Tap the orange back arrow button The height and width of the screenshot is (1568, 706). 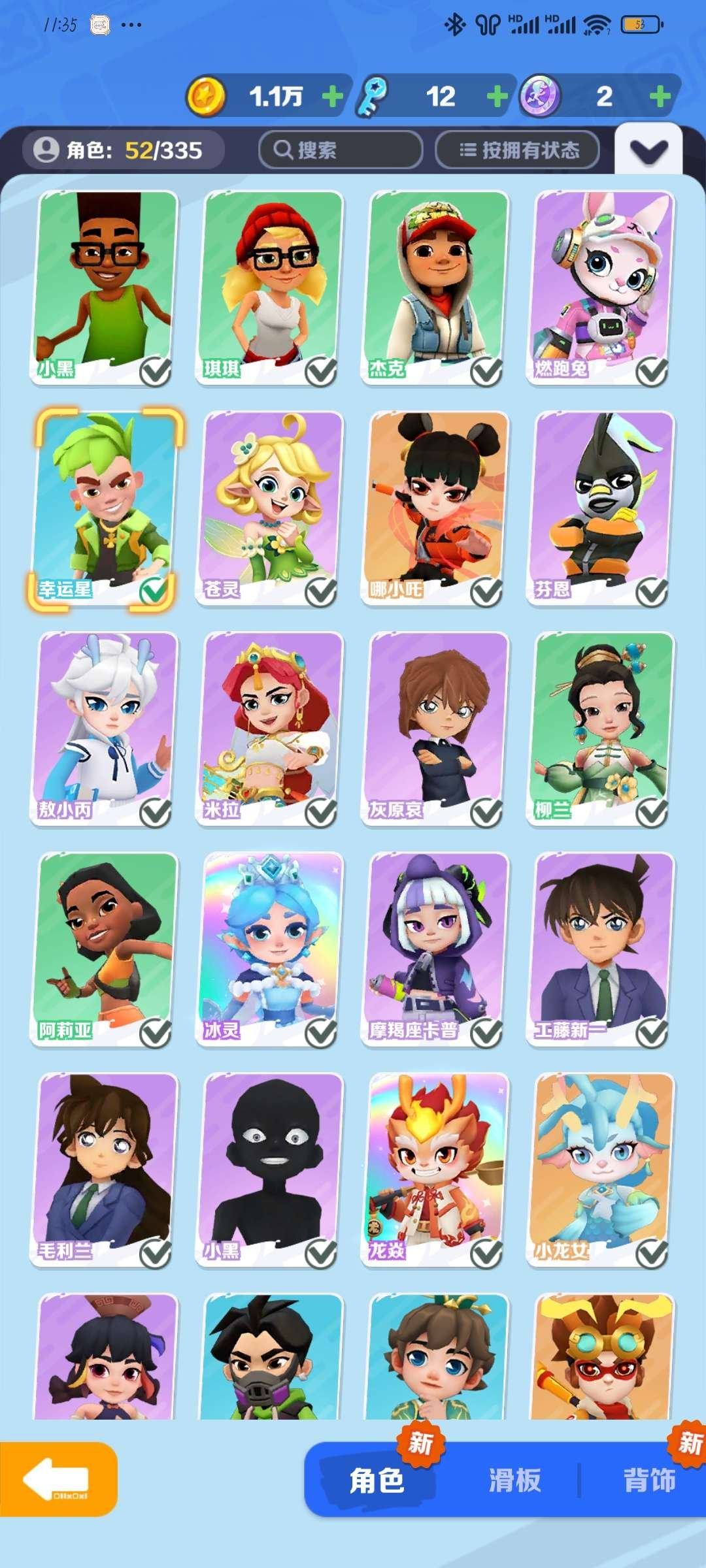click(58, 1479)
